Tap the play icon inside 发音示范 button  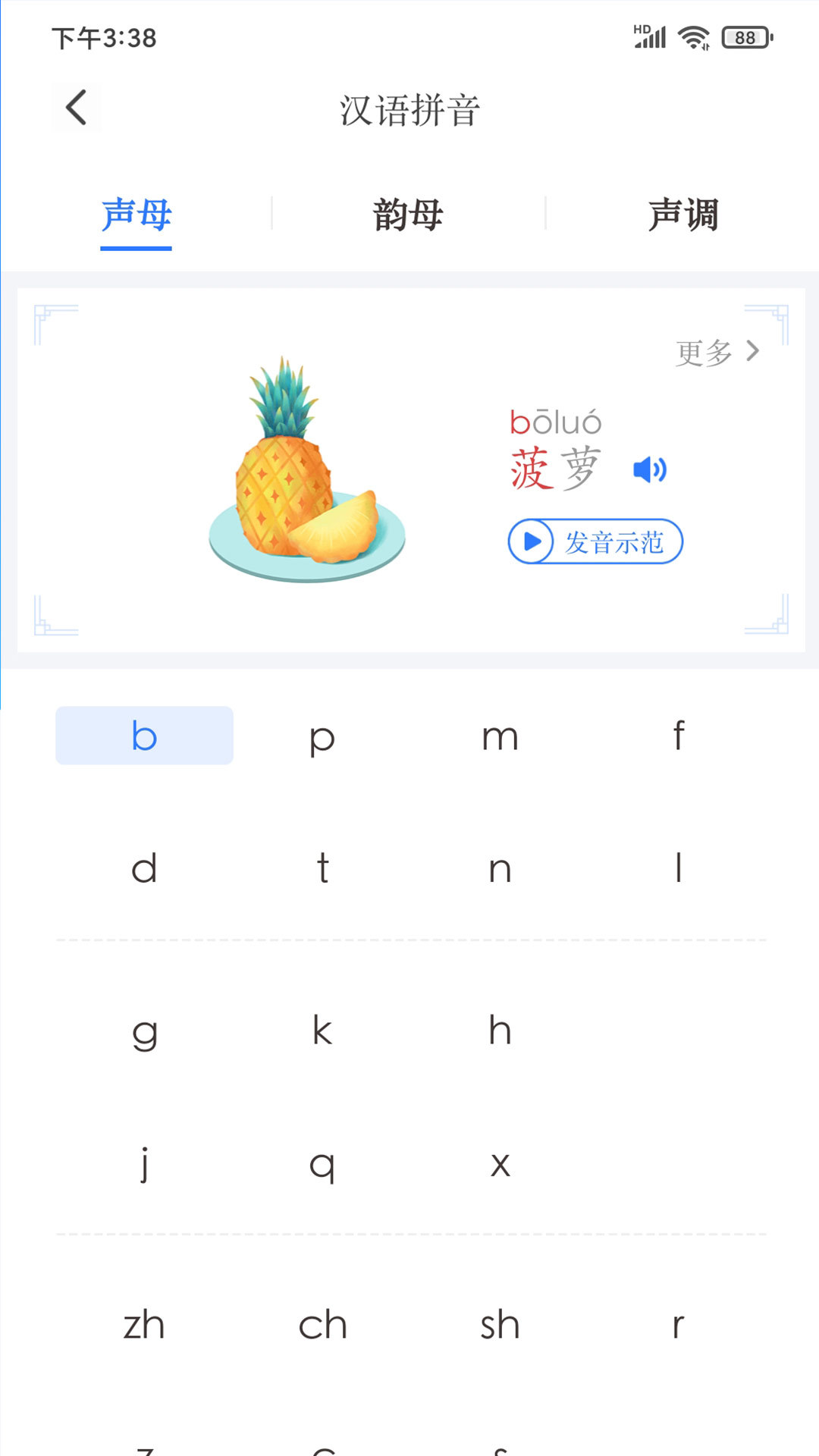click(532, 542)
